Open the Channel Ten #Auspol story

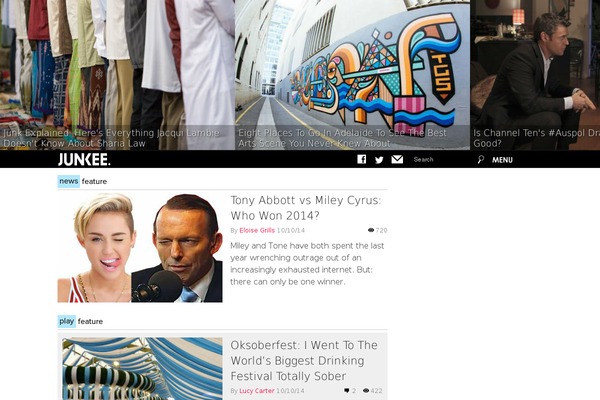click(x=535, y=137)
